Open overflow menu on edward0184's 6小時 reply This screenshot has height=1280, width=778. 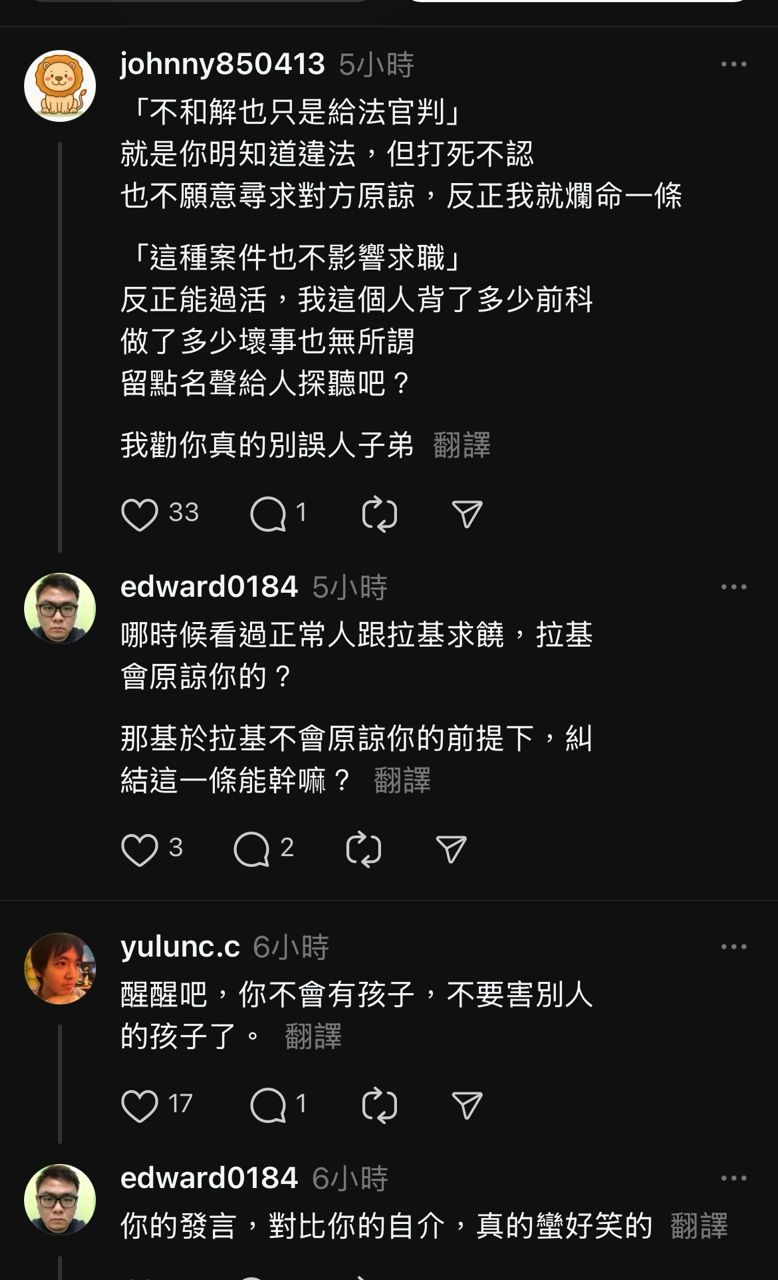[x=733, y=1178]
